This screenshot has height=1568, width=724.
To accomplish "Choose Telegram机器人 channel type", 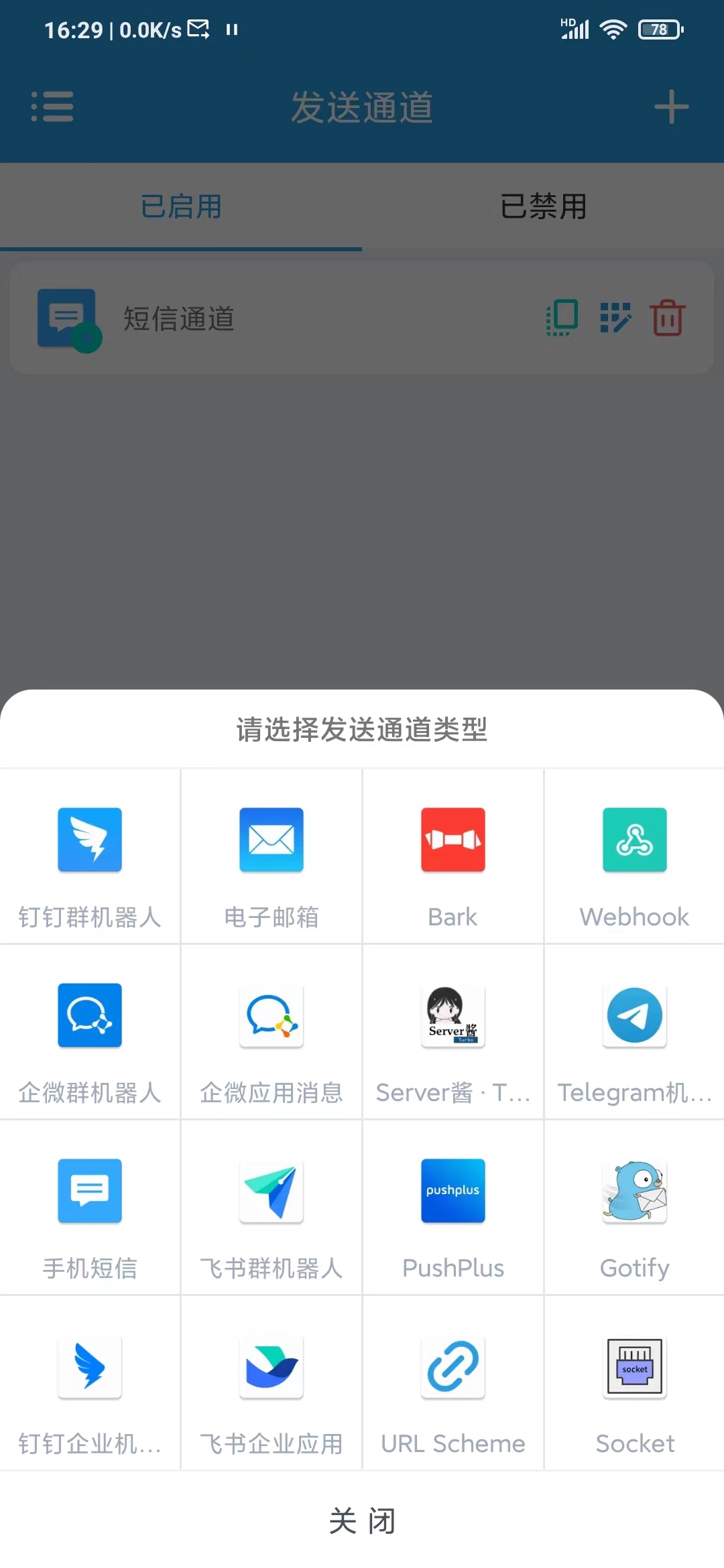I will click(x=634, y=1033).
